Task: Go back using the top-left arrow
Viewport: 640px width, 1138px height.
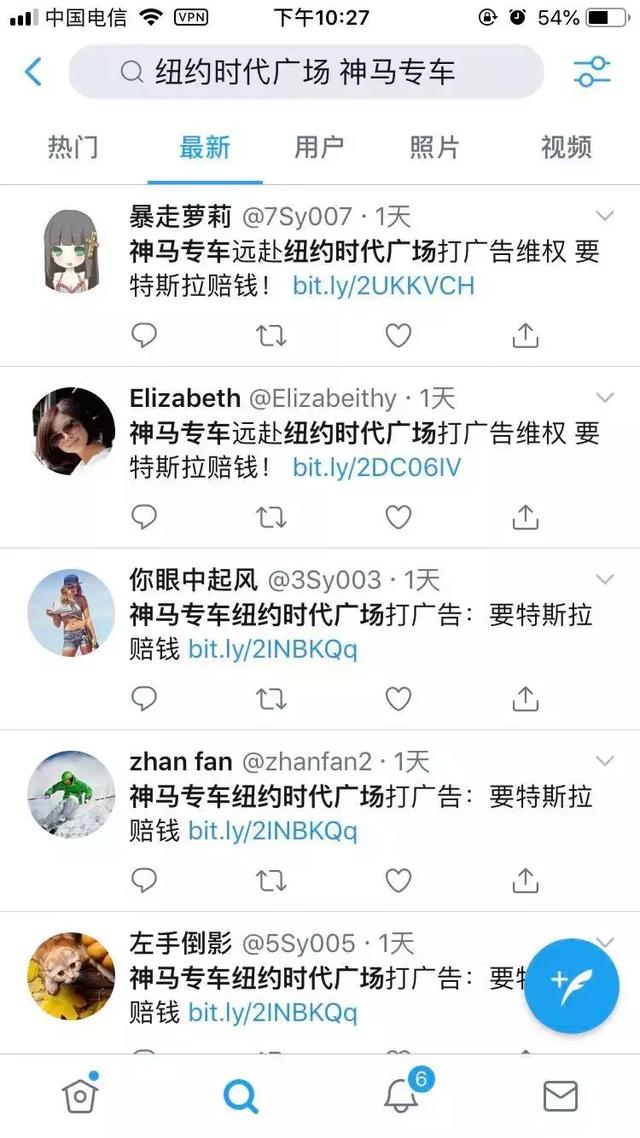Action: (33, 72)
